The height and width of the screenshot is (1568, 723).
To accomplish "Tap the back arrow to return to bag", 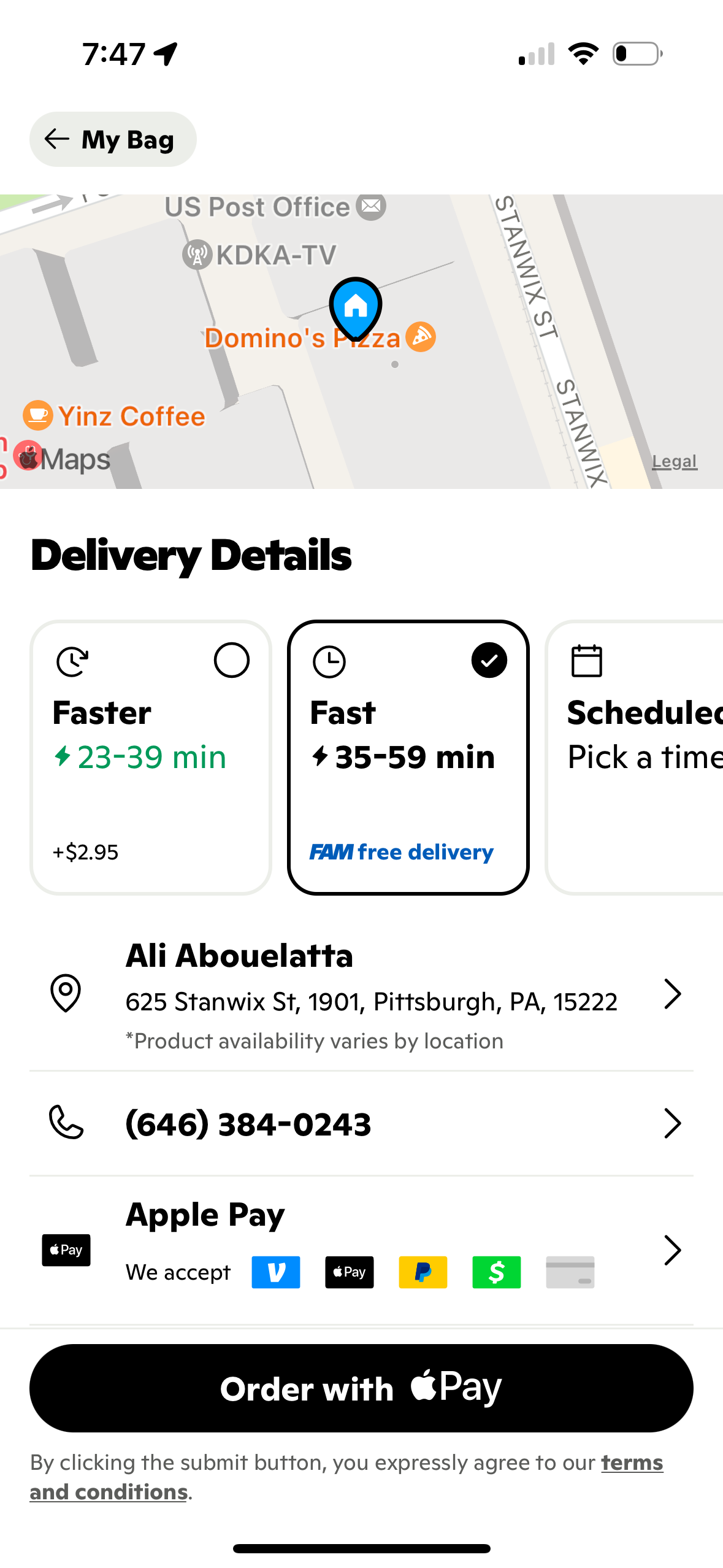I will point(56,139).
